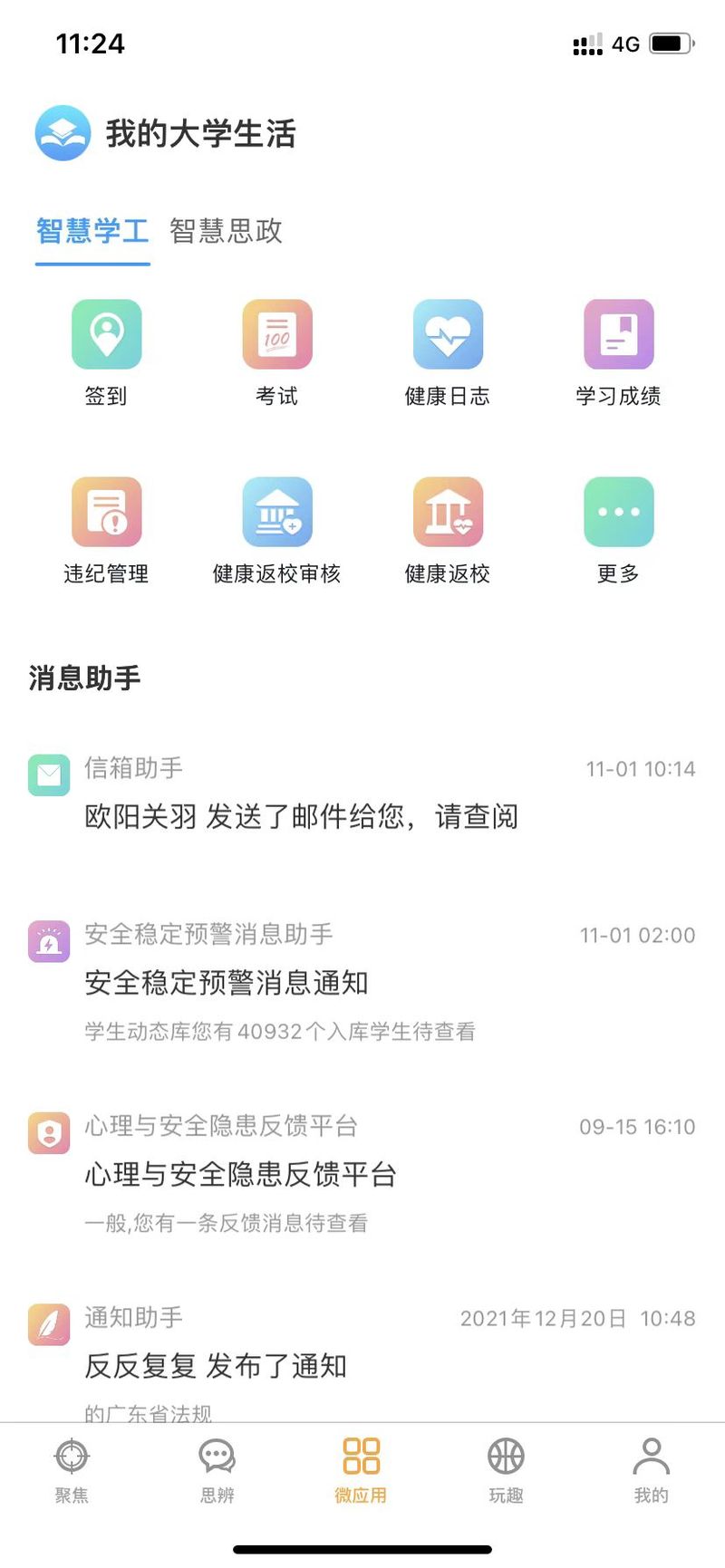Select the 智慧学工 tab
Viewport: 725px width, 1568px height.
[x=92, y=231]
